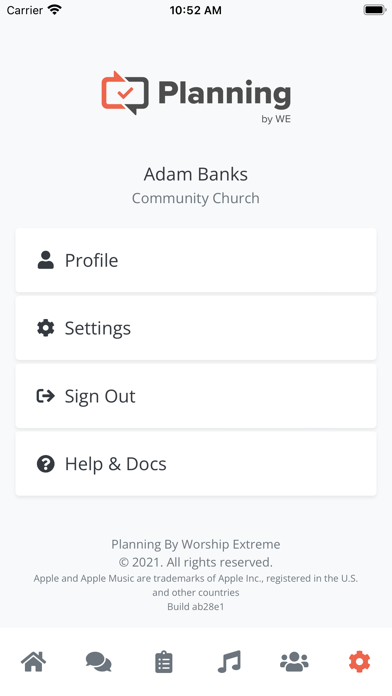This screenshot has height=696, width=392.
Task: Go to the clipboard plans tab
Action: pos(164,662)
